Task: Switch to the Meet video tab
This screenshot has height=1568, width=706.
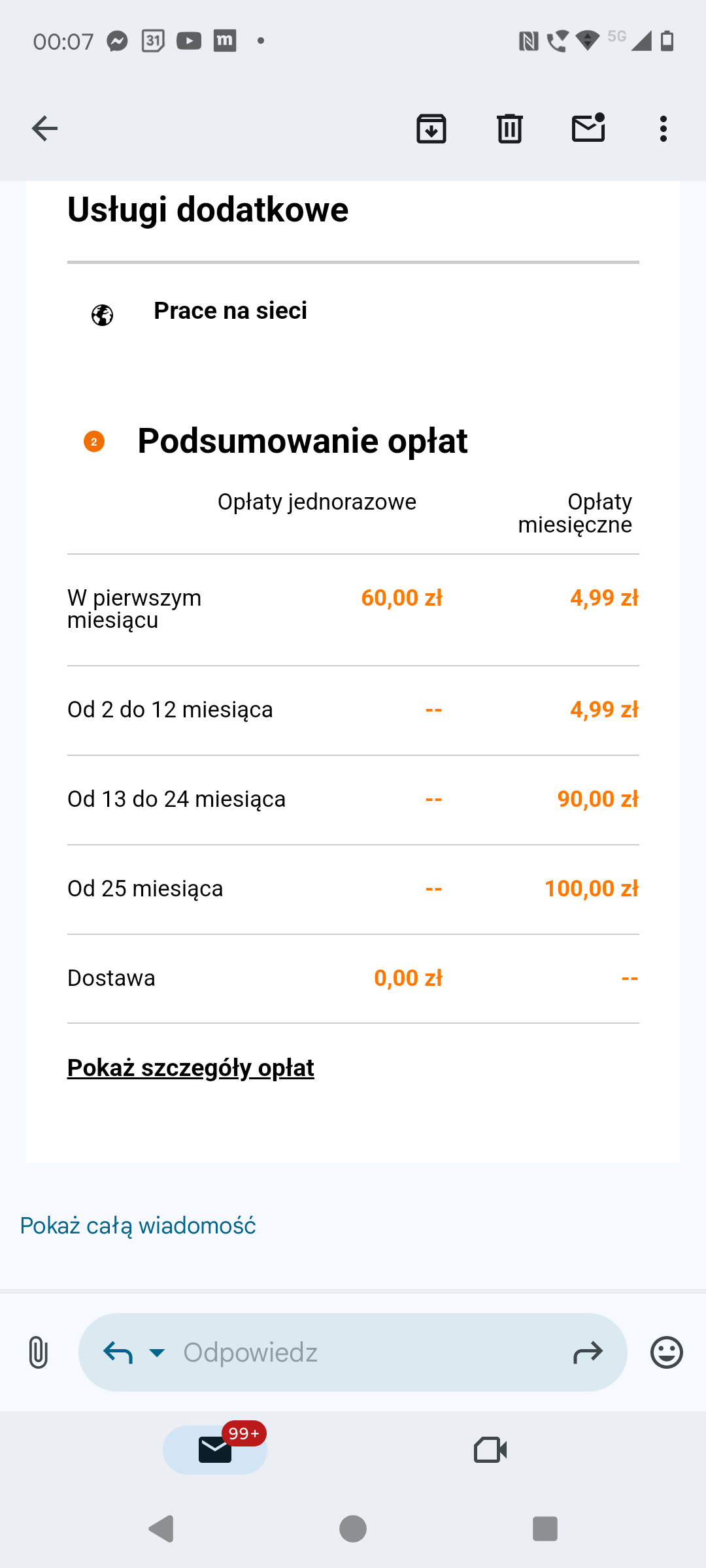Action: click(490, 1450)
